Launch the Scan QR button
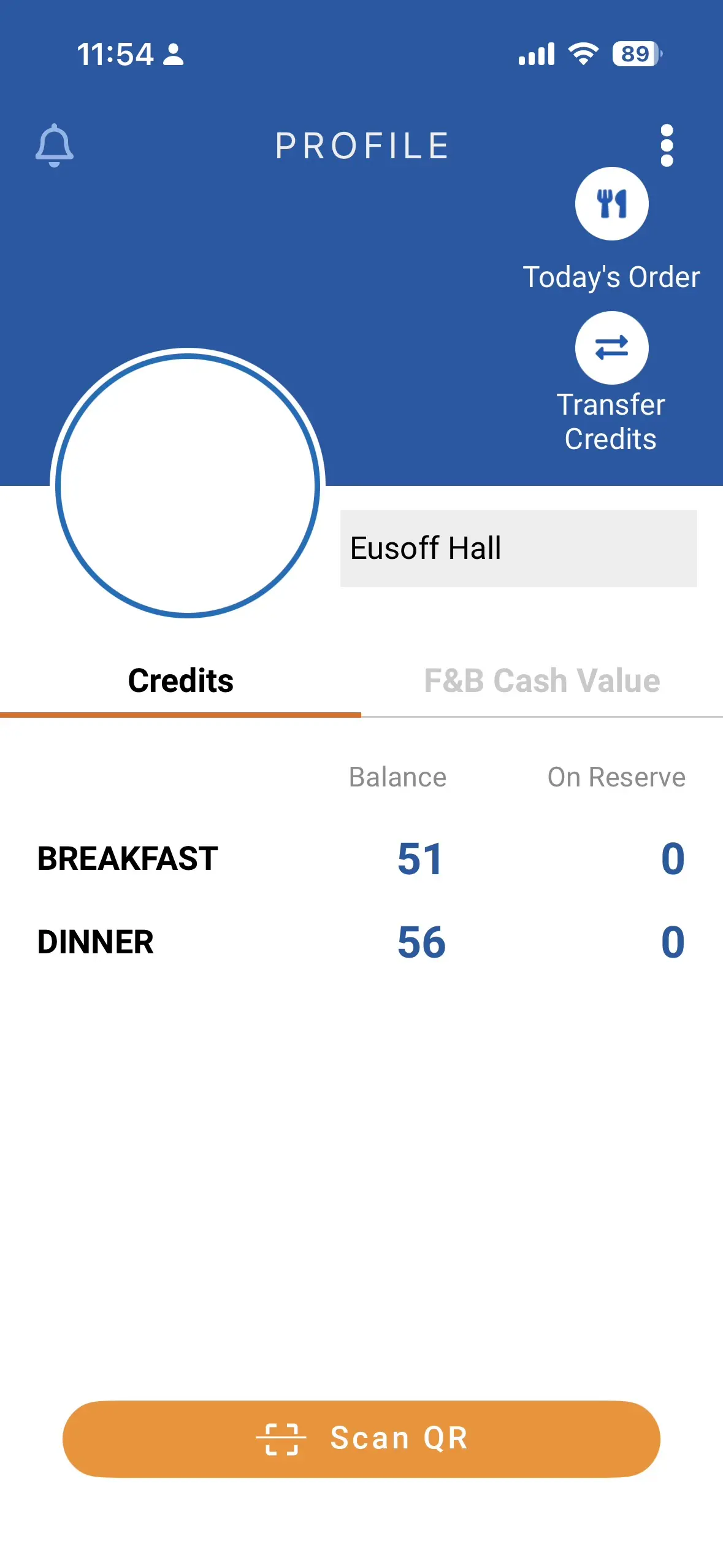 click(361, 1439)
